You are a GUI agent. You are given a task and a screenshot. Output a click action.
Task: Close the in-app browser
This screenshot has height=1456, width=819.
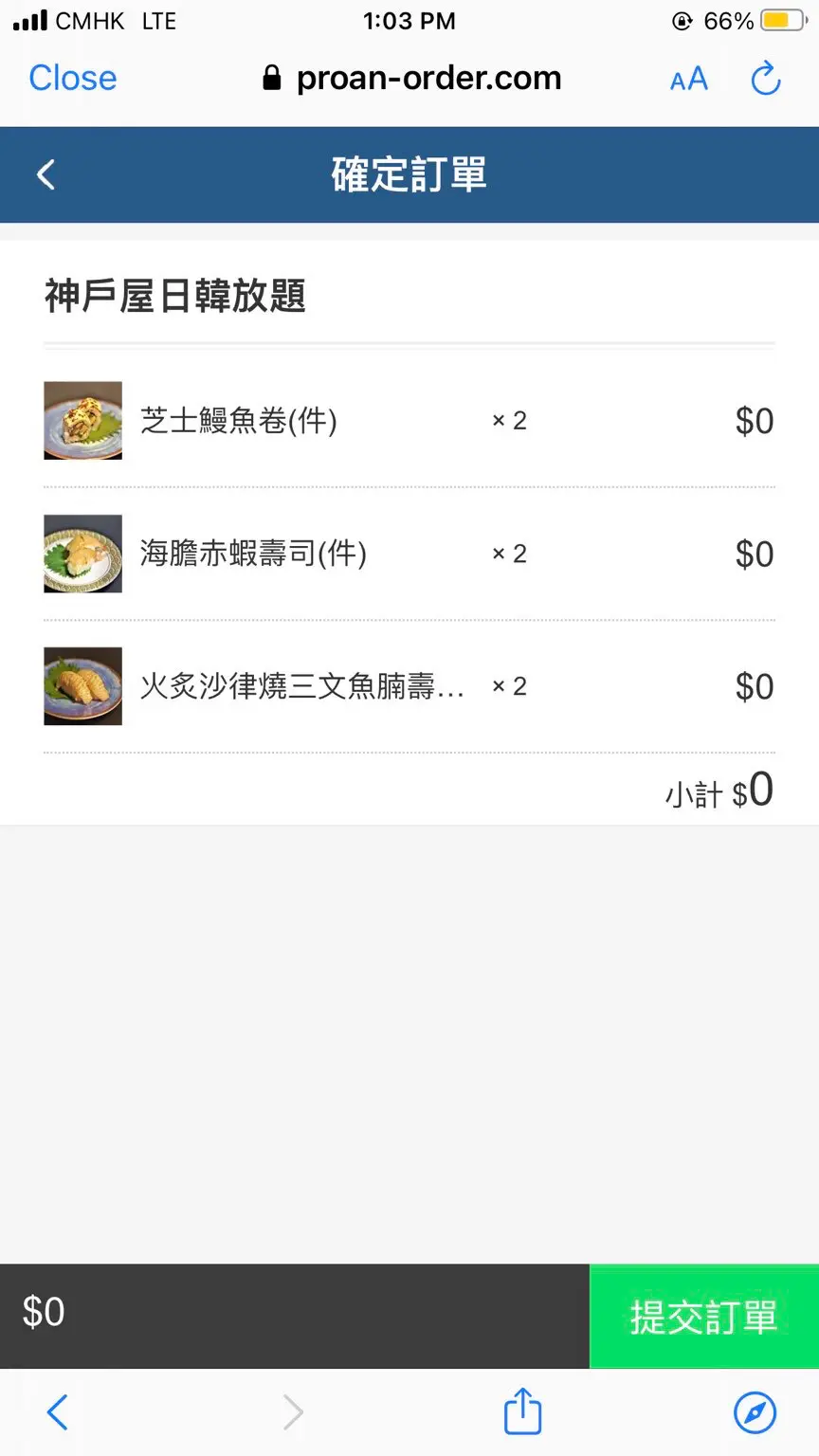tap(73, 79)
